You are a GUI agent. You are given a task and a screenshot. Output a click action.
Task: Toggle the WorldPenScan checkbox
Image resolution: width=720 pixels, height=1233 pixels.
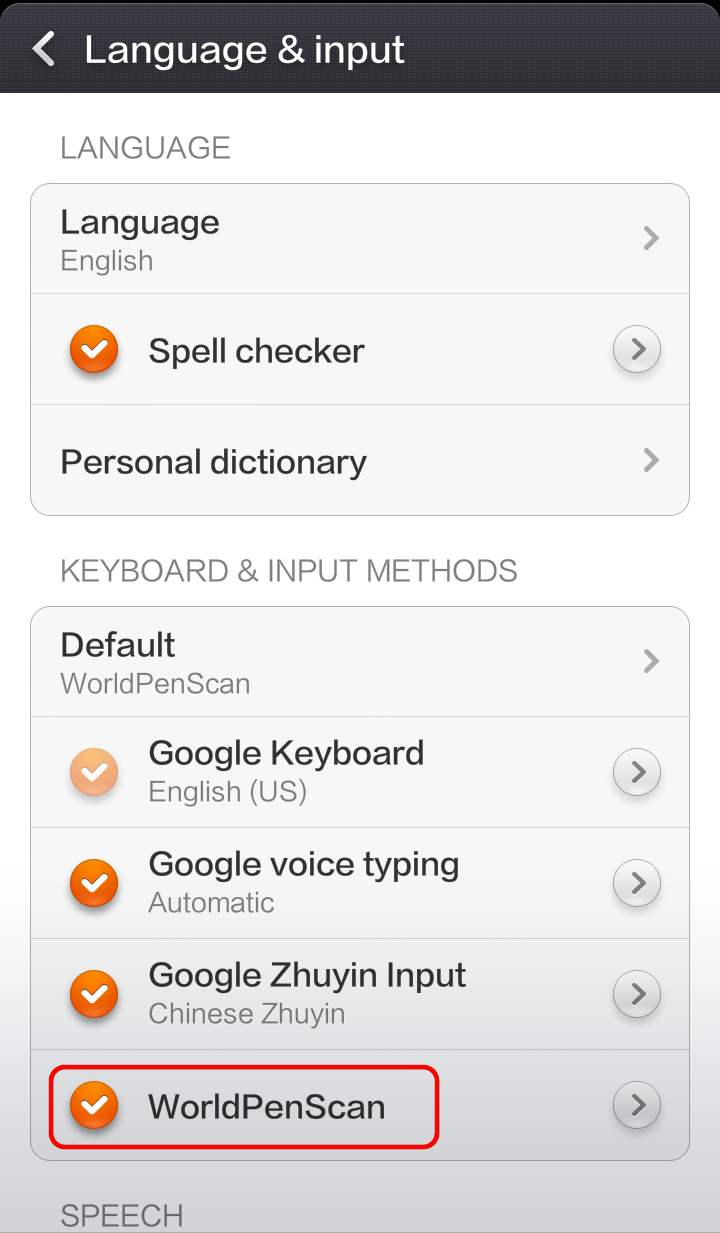point(94,1106)
